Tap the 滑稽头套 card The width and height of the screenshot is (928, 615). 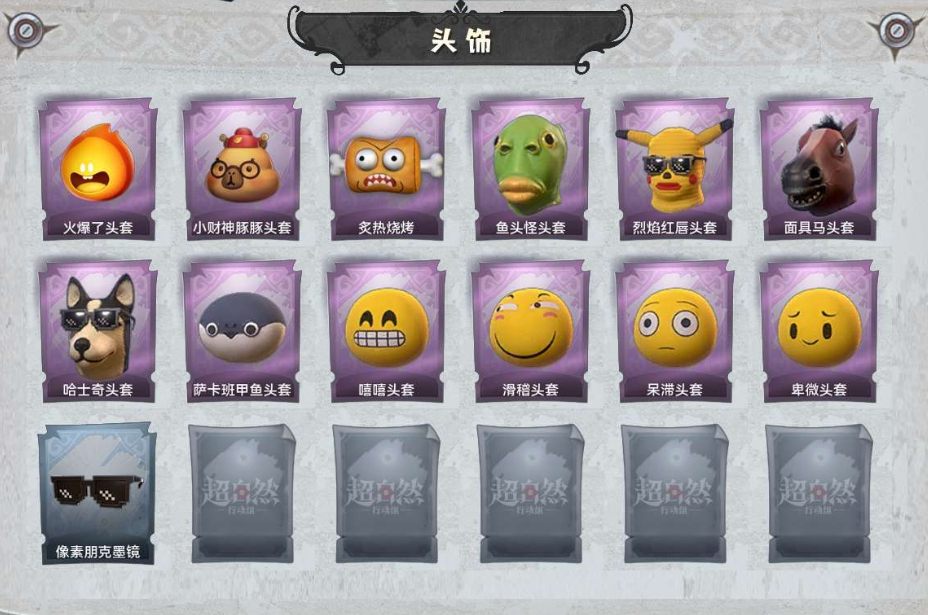[x=530, y=332]
